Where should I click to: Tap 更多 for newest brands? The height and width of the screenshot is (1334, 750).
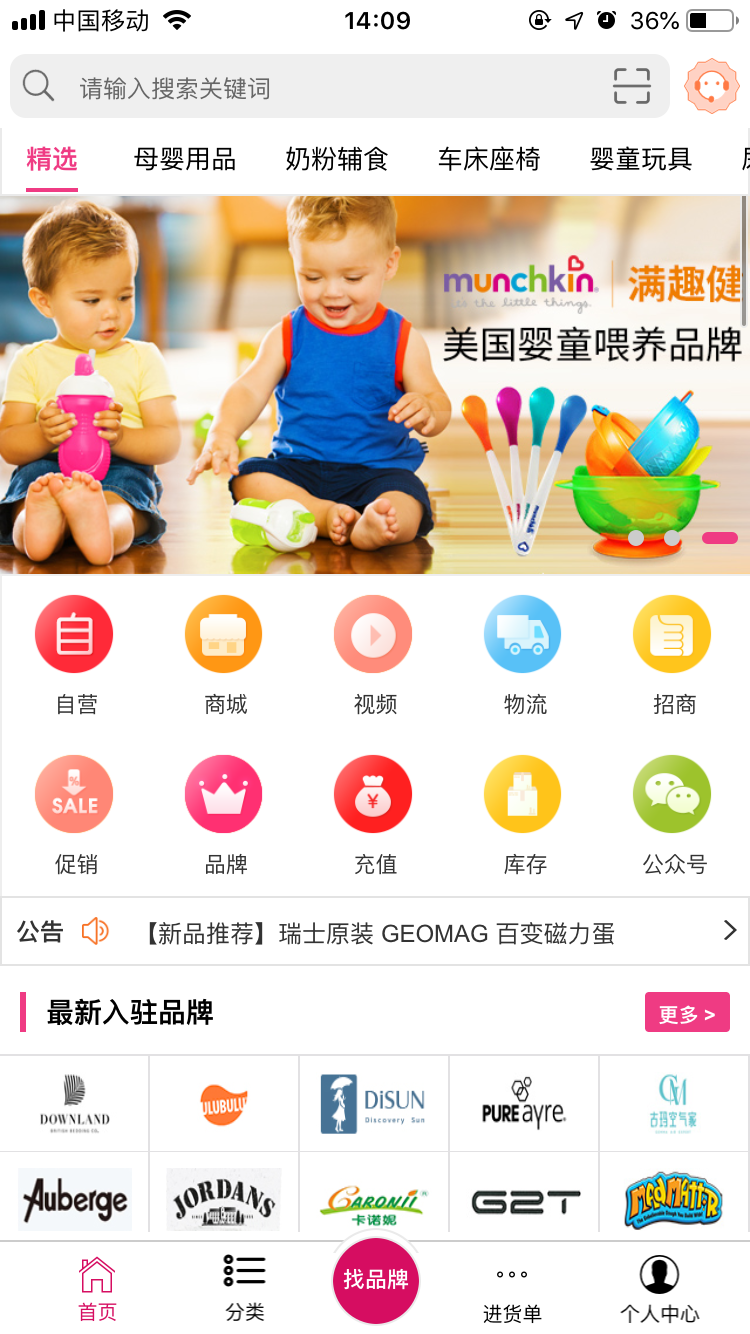tap(686, 1013)
